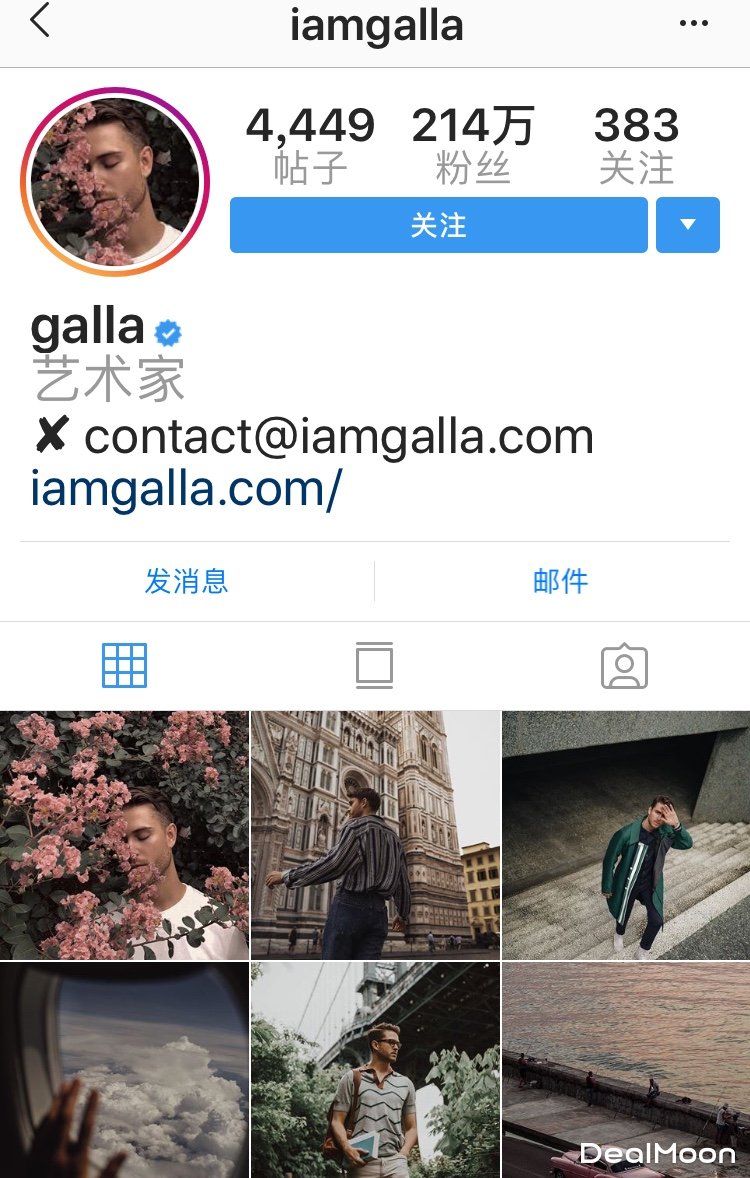
Task: Tap 发消息 to send a message
Action: tap(187, 581)
